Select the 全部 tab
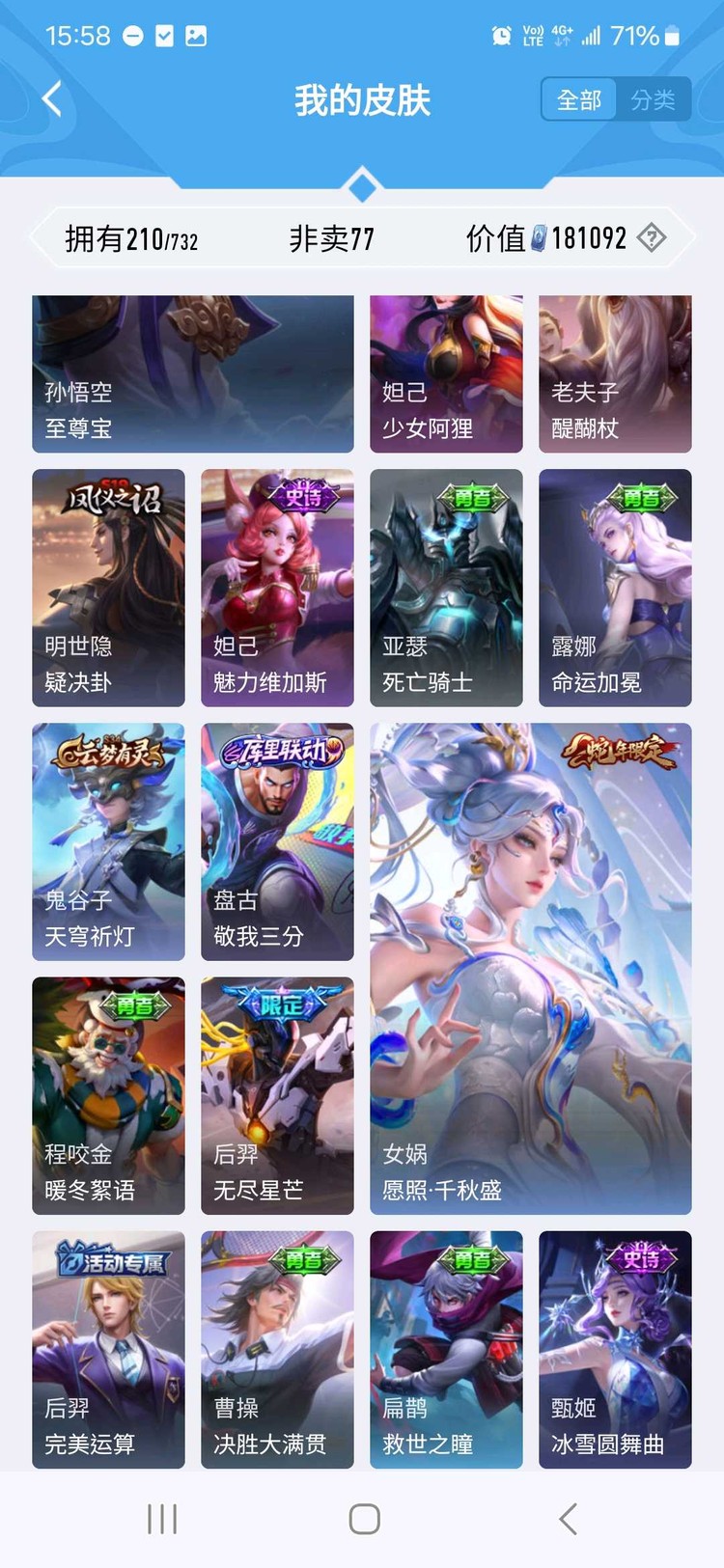The image size is (724, 1568). 578,99
